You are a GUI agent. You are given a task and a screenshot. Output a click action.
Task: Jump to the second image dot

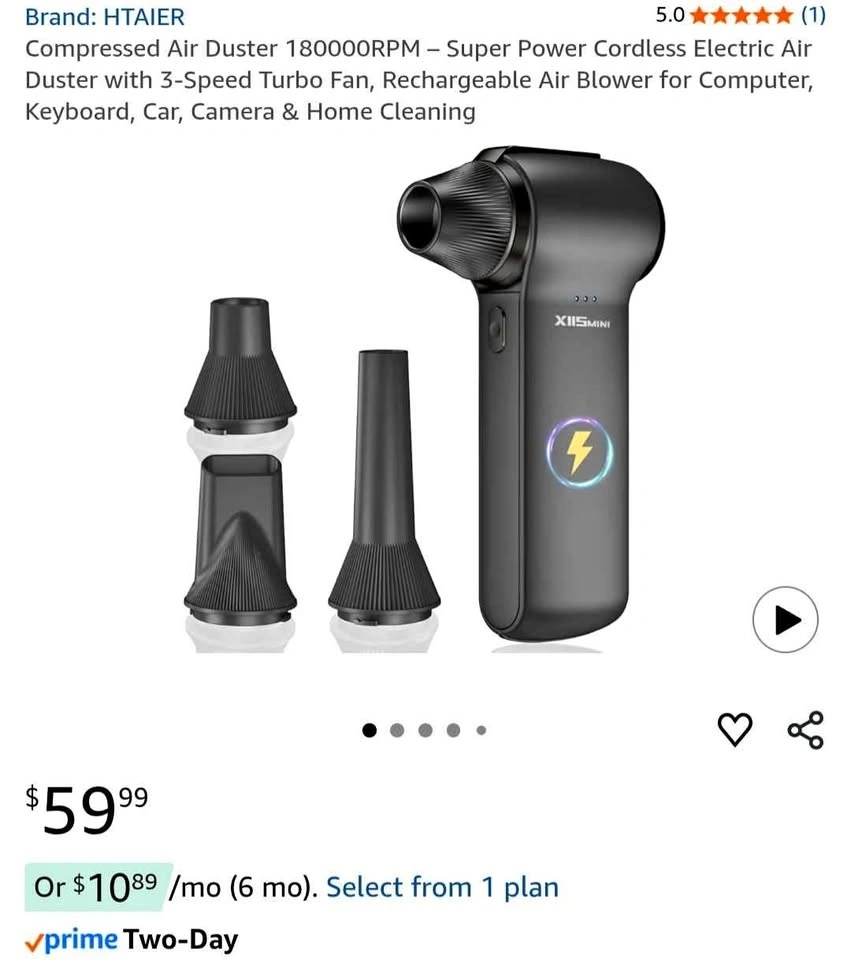tap(397, 730)
